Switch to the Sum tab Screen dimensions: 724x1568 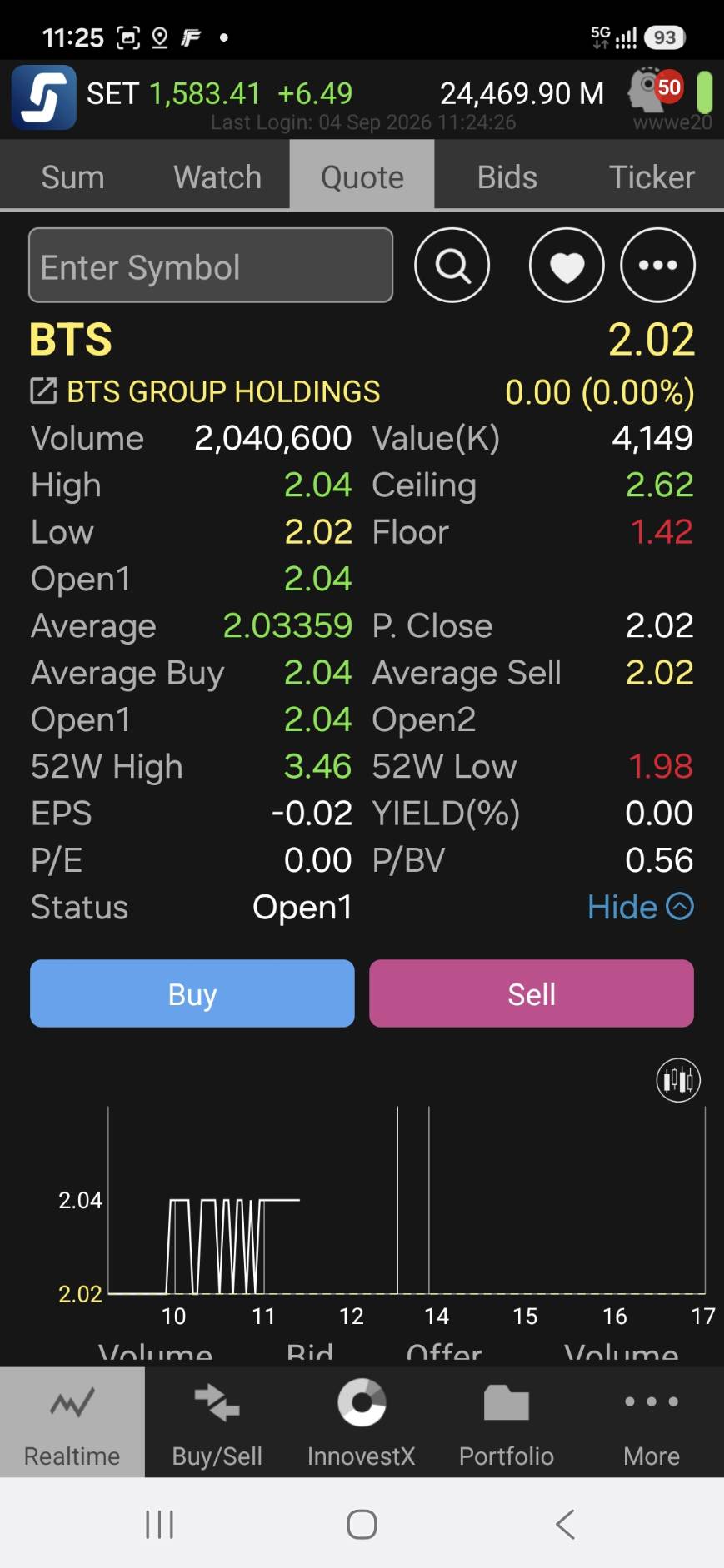72,177
